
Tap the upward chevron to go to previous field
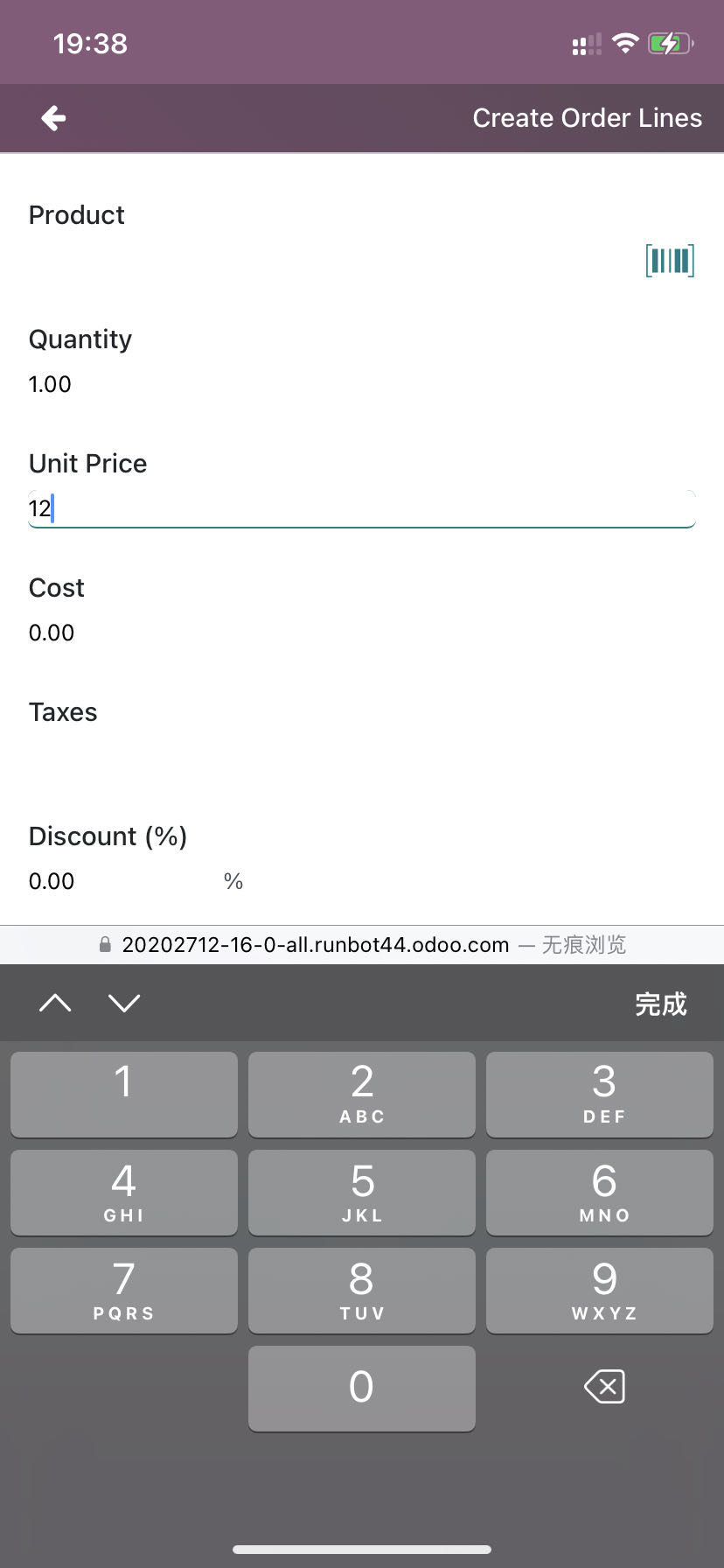coord(55,1003)
